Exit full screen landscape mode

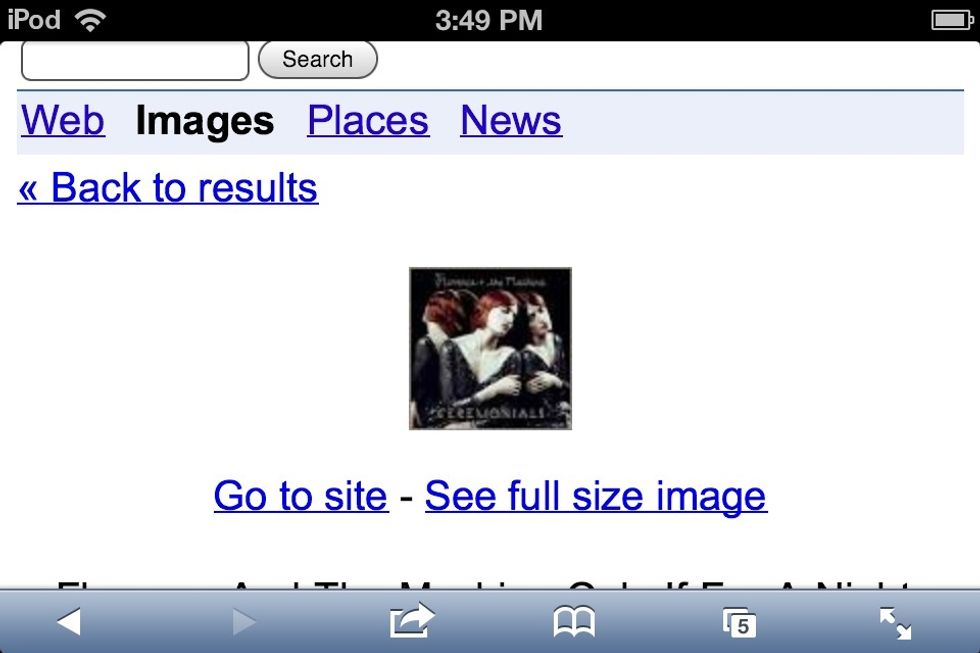(x=895, y=623)
